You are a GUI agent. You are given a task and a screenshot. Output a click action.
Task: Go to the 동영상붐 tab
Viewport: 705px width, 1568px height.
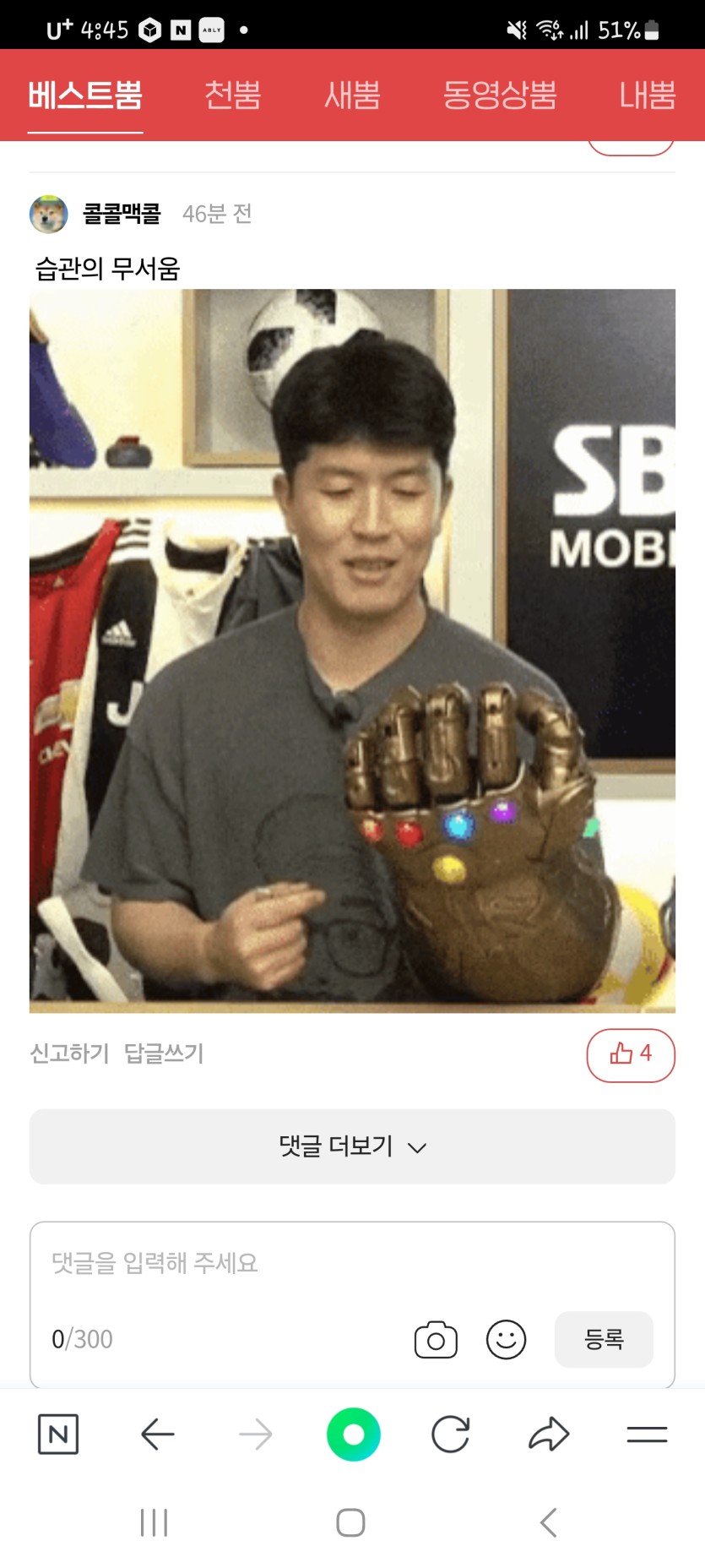499,95
